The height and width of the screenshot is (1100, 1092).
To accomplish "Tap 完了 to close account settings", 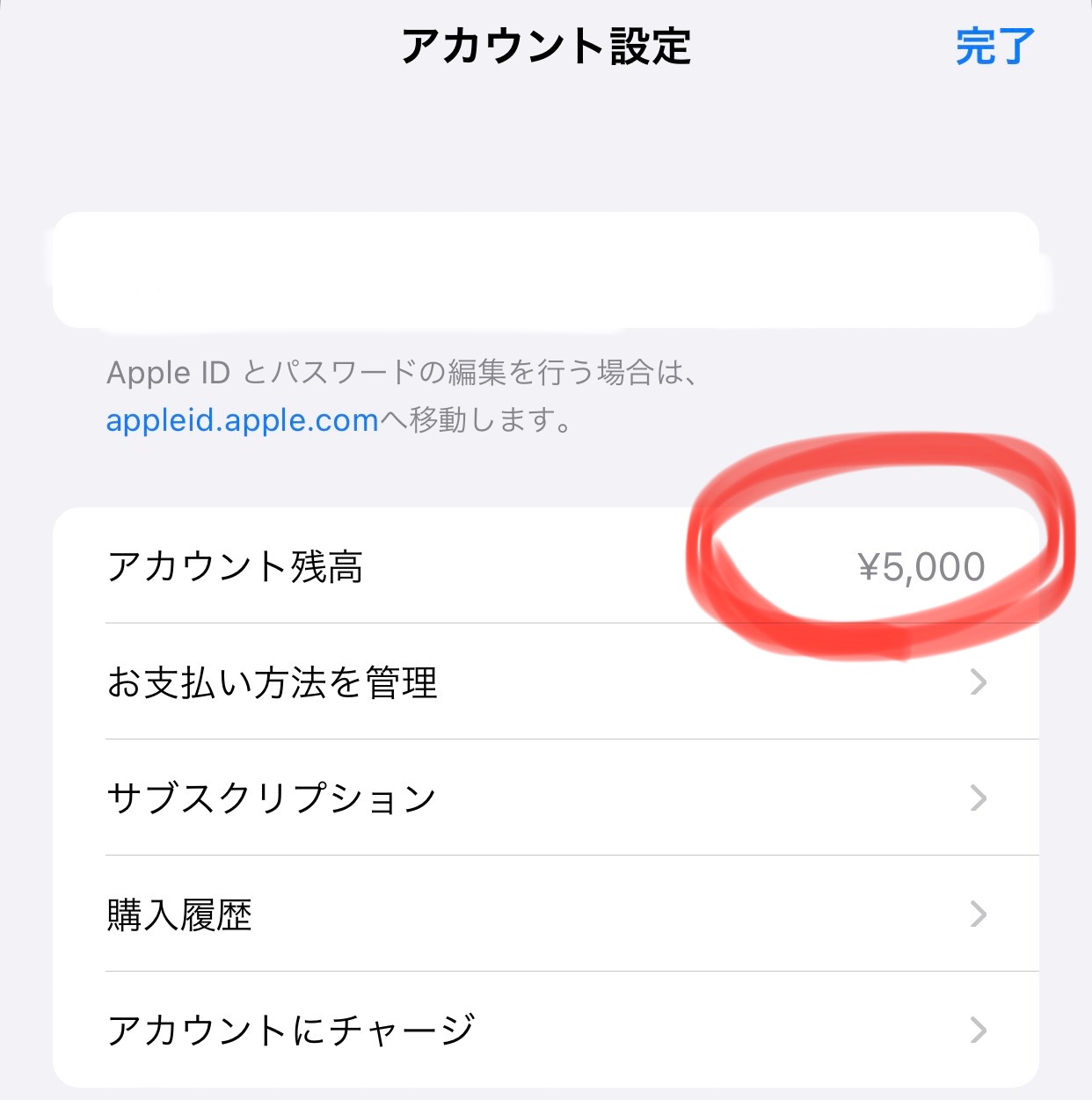I will point(994,47).
